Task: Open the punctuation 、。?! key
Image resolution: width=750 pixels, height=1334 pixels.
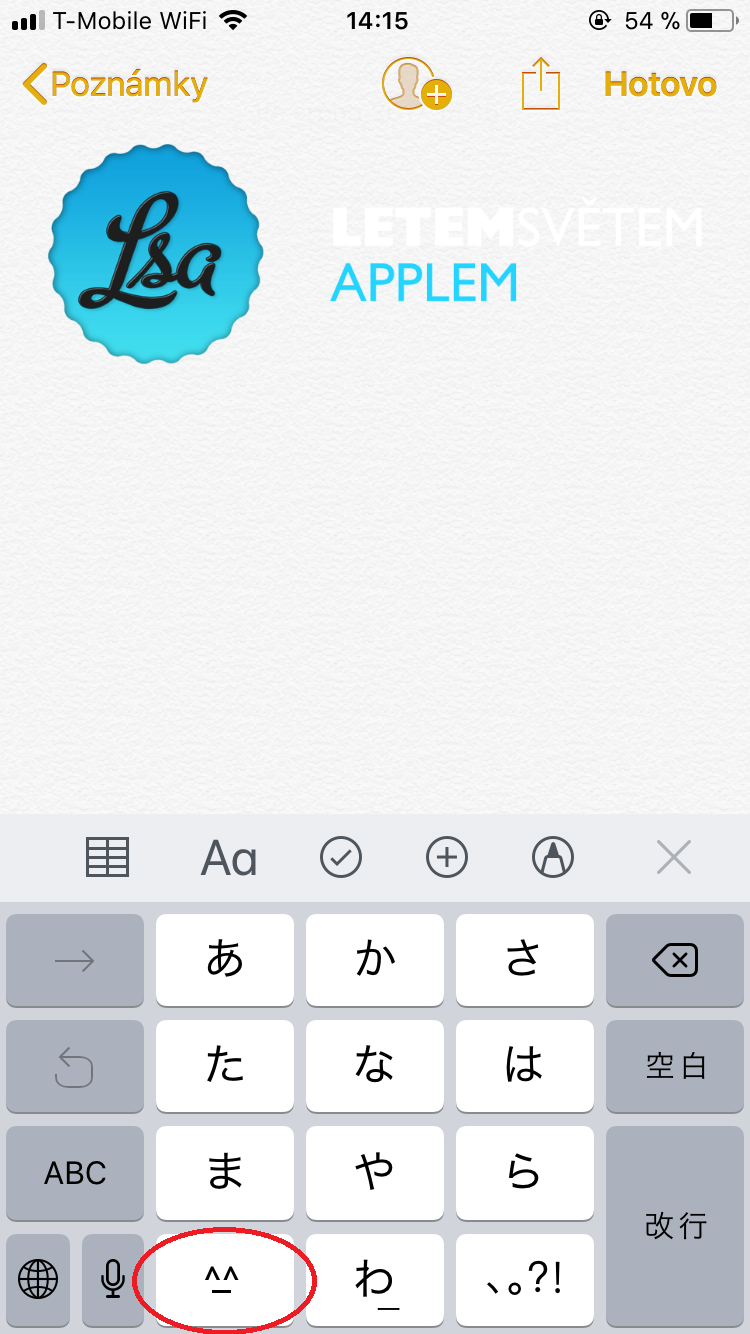Action: coord(524,1278)
